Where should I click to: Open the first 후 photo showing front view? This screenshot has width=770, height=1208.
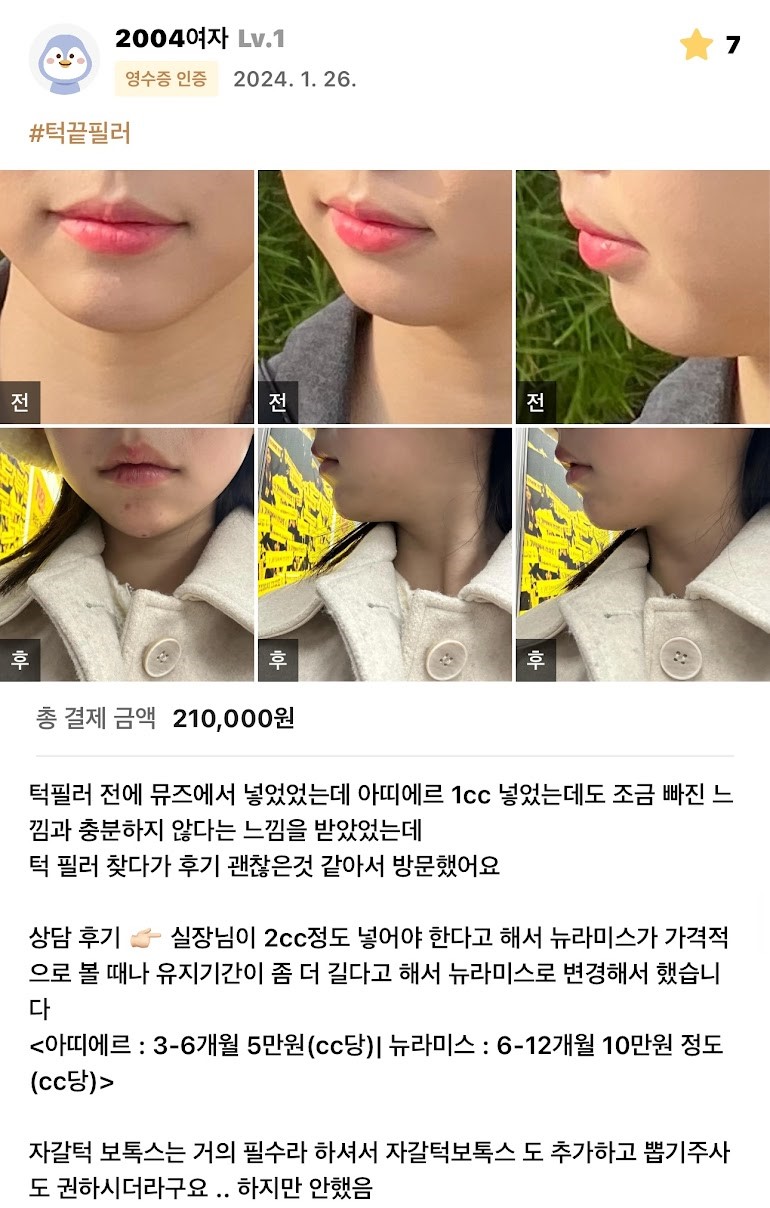[127, 555]
